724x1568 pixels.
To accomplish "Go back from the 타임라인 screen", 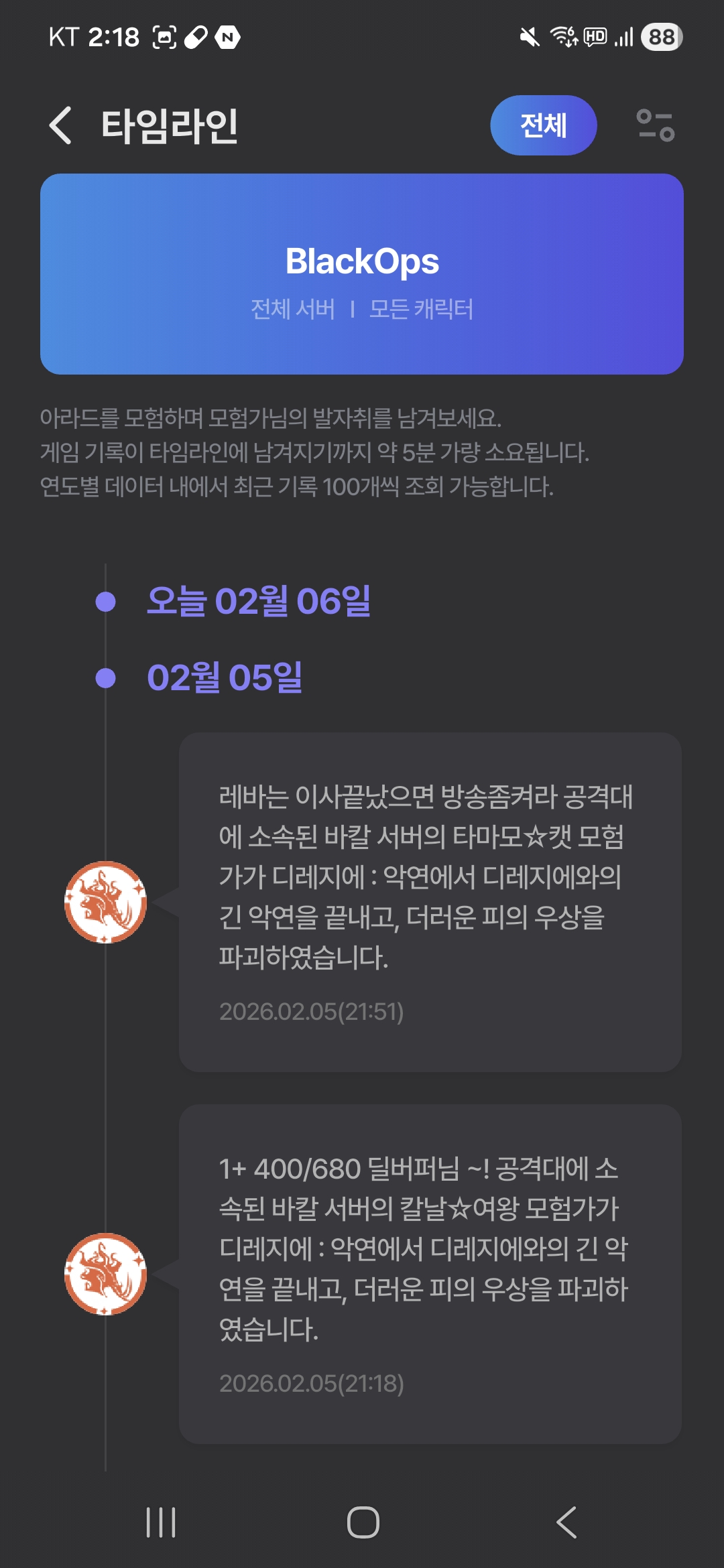I will pyautogui.click(x=61, y=126).
